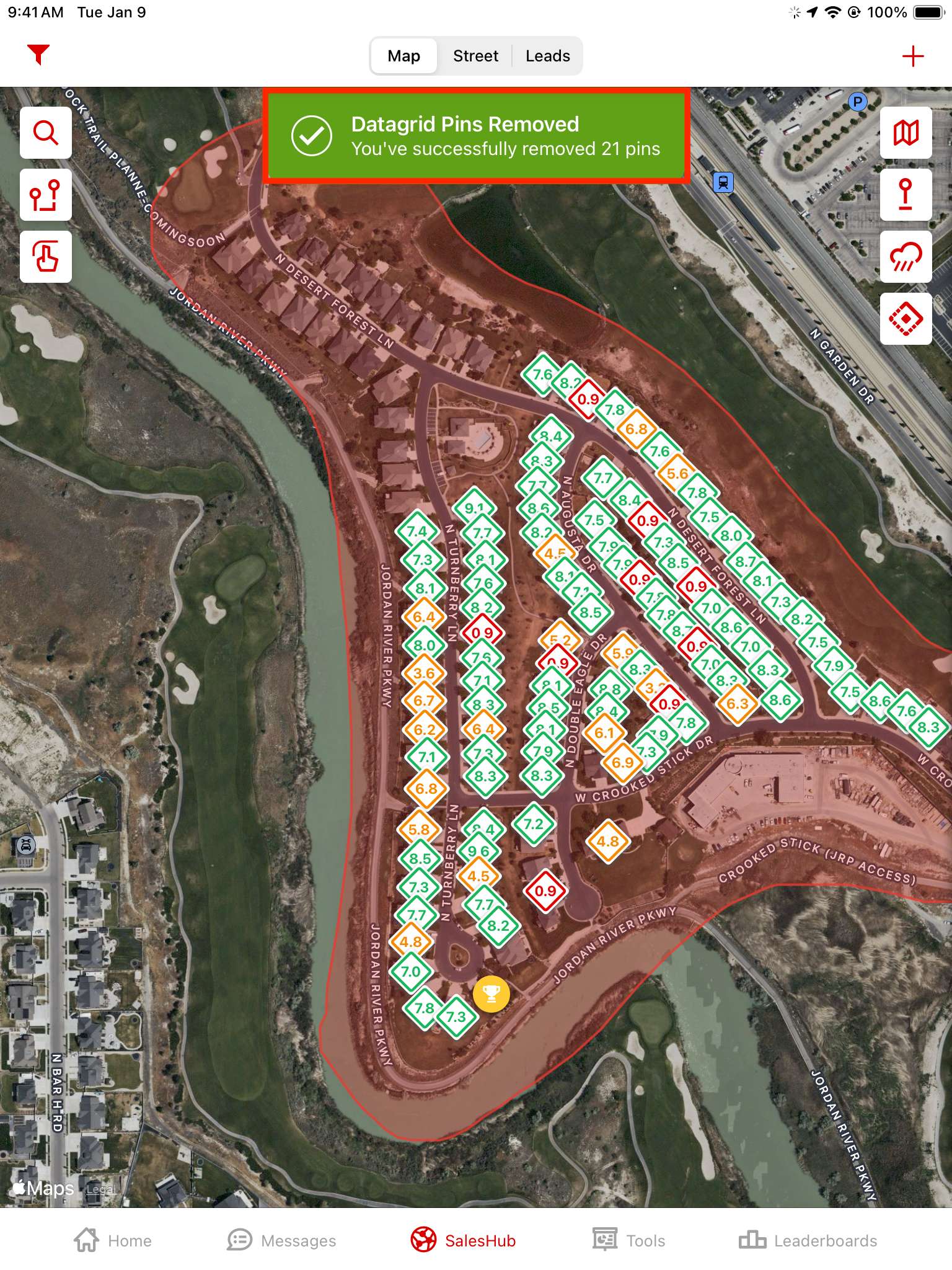
Task: Open the storm weather overlay button
Action: (906, 257)
